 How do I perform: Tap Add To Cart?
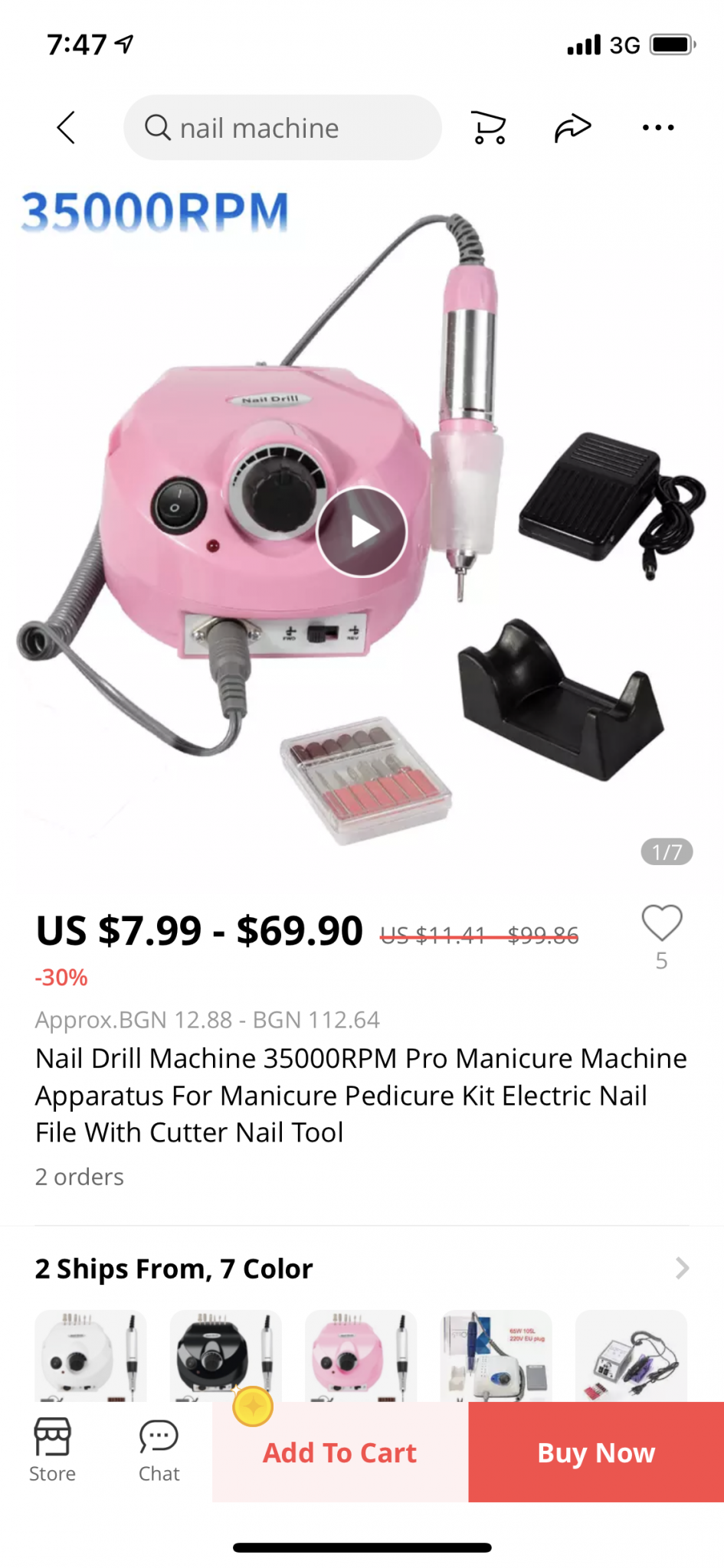point(340,1452)
